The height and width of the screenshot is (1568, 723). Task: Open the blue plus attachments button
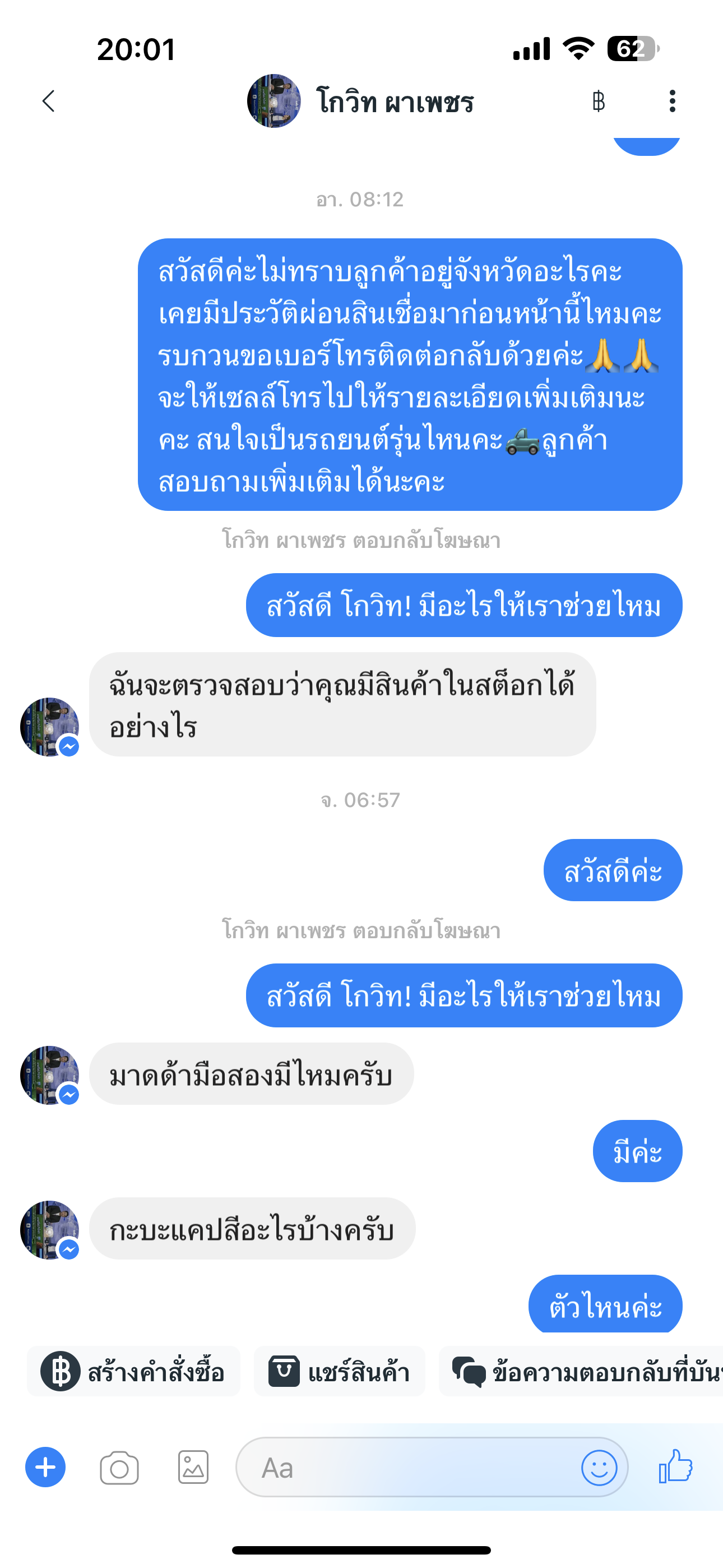coord(45,1467)
